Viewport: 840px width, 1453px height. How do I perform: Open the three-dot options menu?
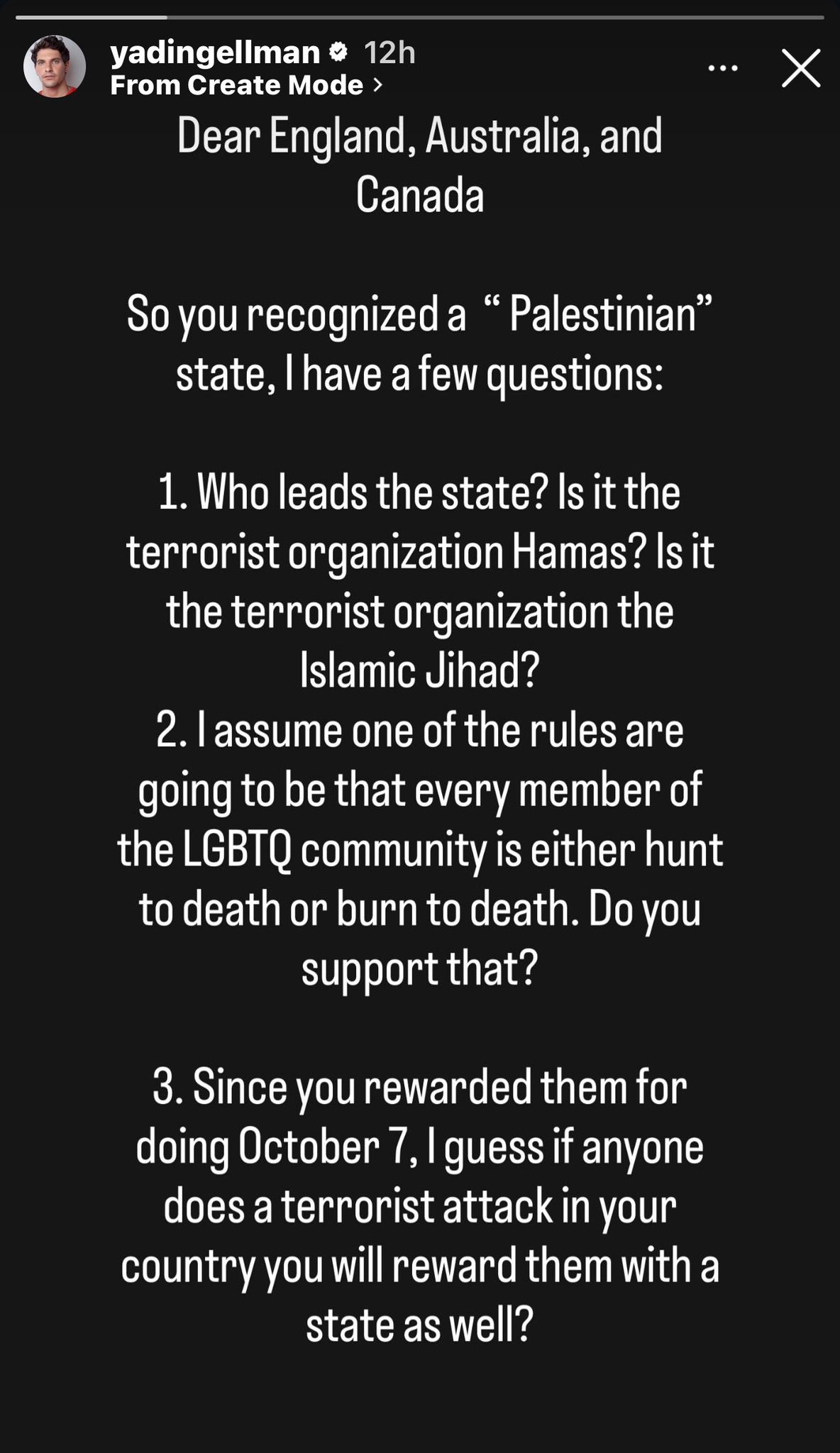(723, 68)
